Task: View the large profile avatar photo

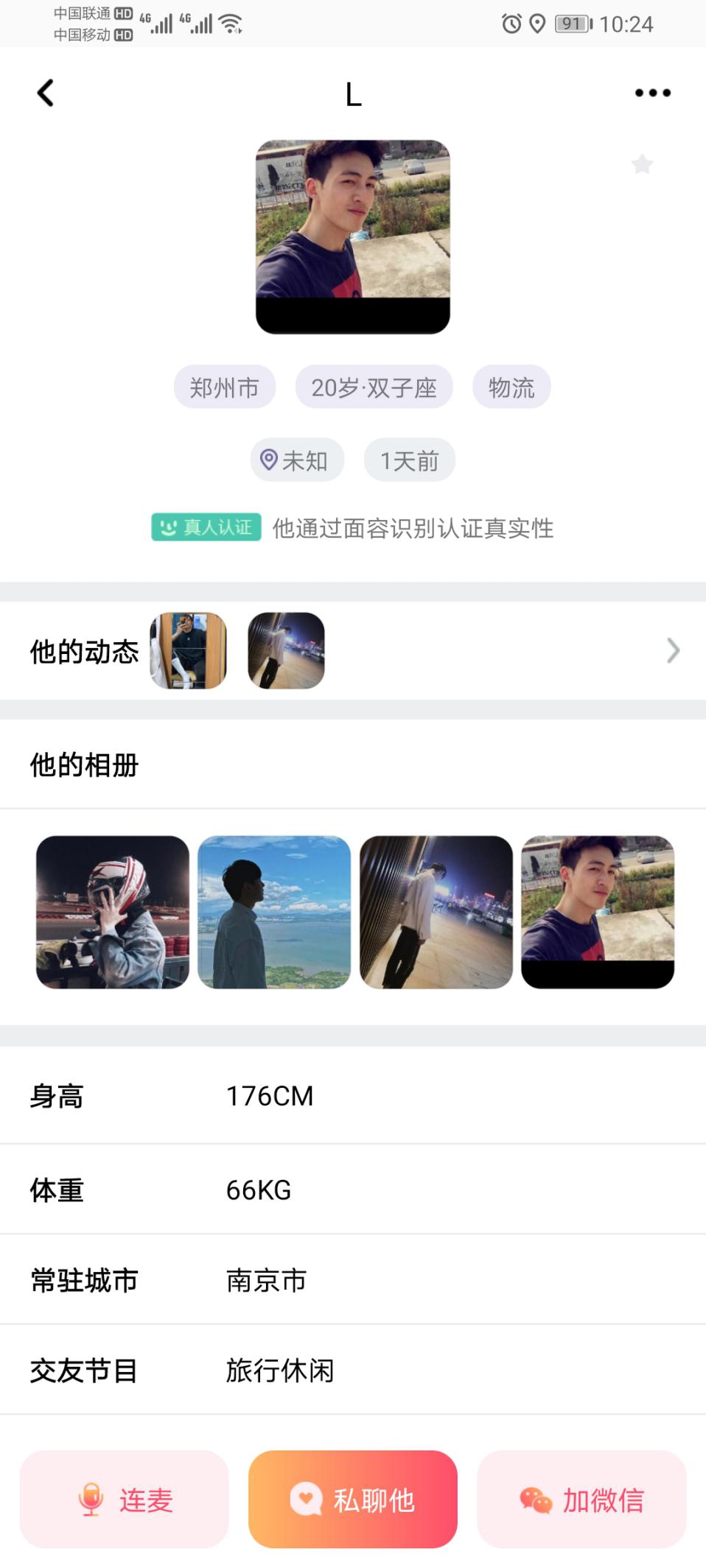Action: point(352,236)
